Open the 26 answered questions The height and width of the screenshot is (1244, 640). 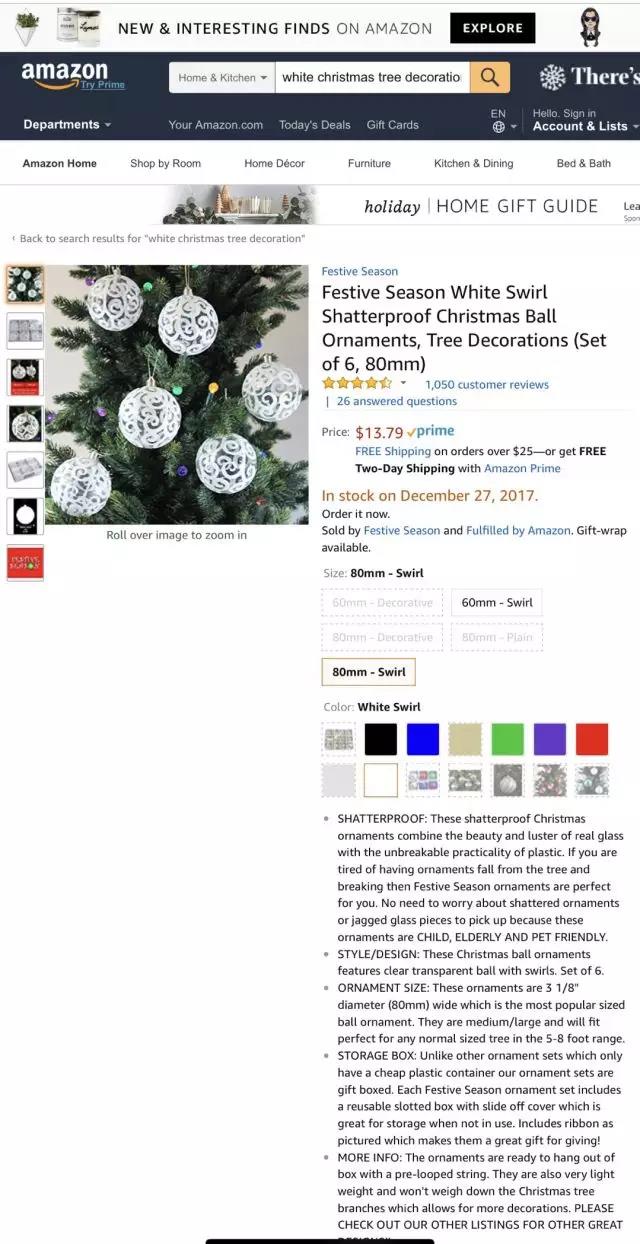(396, 401)
